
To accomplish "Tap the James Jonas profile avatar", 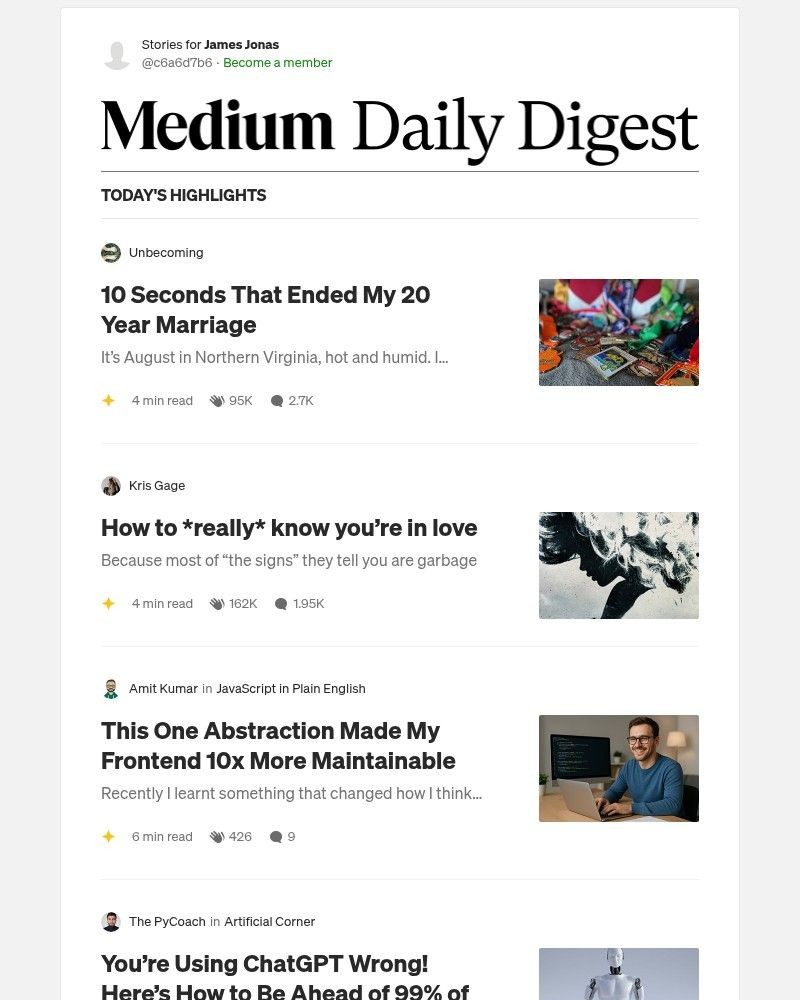I will point(117,54).
